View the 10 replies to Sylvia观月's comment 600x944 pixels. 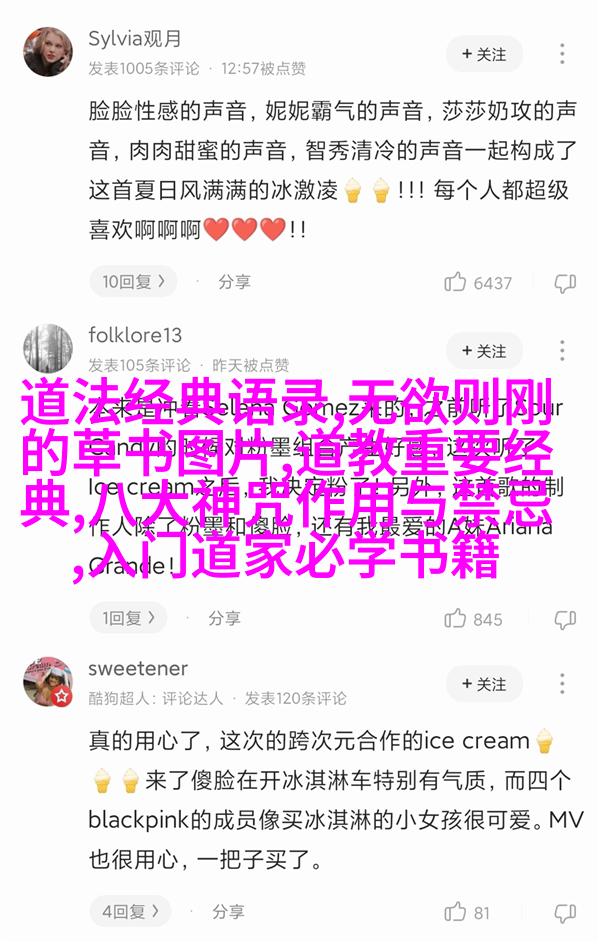130,282
